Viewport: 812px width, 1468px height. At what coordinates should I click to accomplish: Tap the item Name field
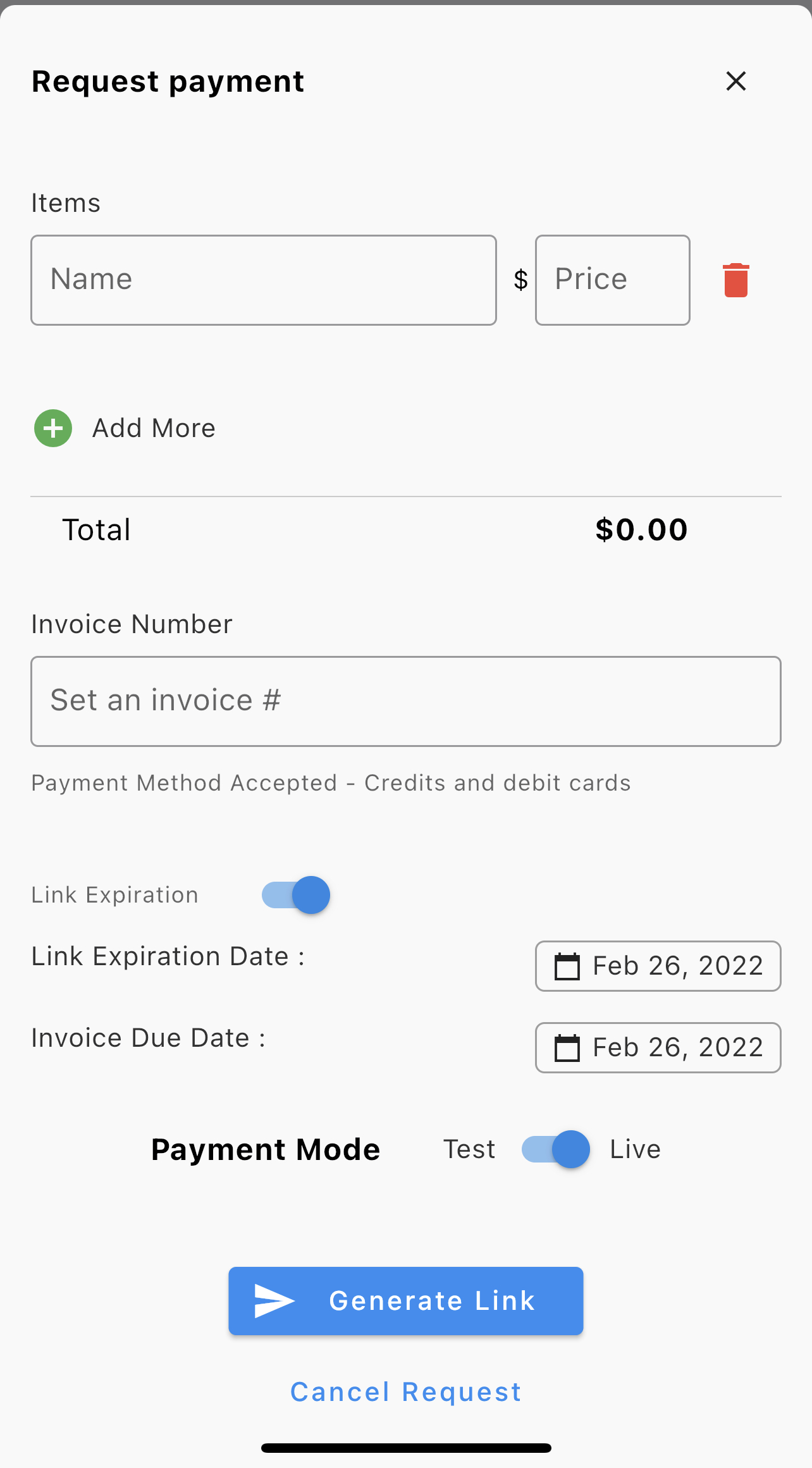tap(264, 280)
